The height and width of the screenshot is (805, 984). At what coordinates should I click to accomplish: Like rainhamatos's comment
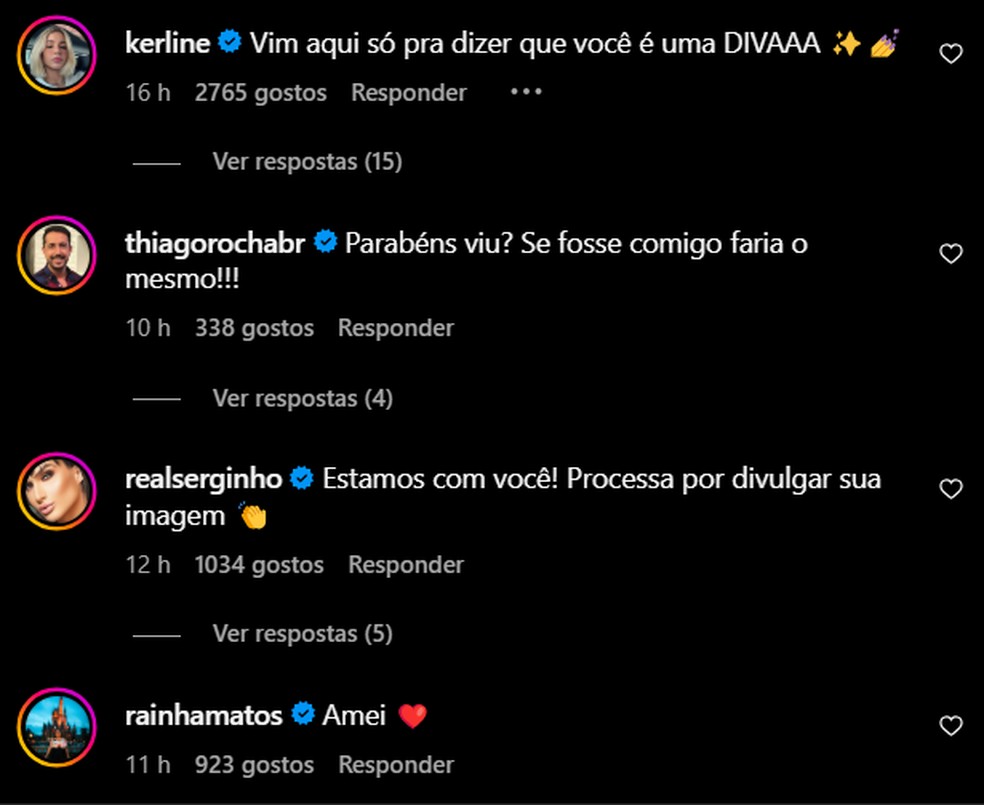tap(951, 726)
